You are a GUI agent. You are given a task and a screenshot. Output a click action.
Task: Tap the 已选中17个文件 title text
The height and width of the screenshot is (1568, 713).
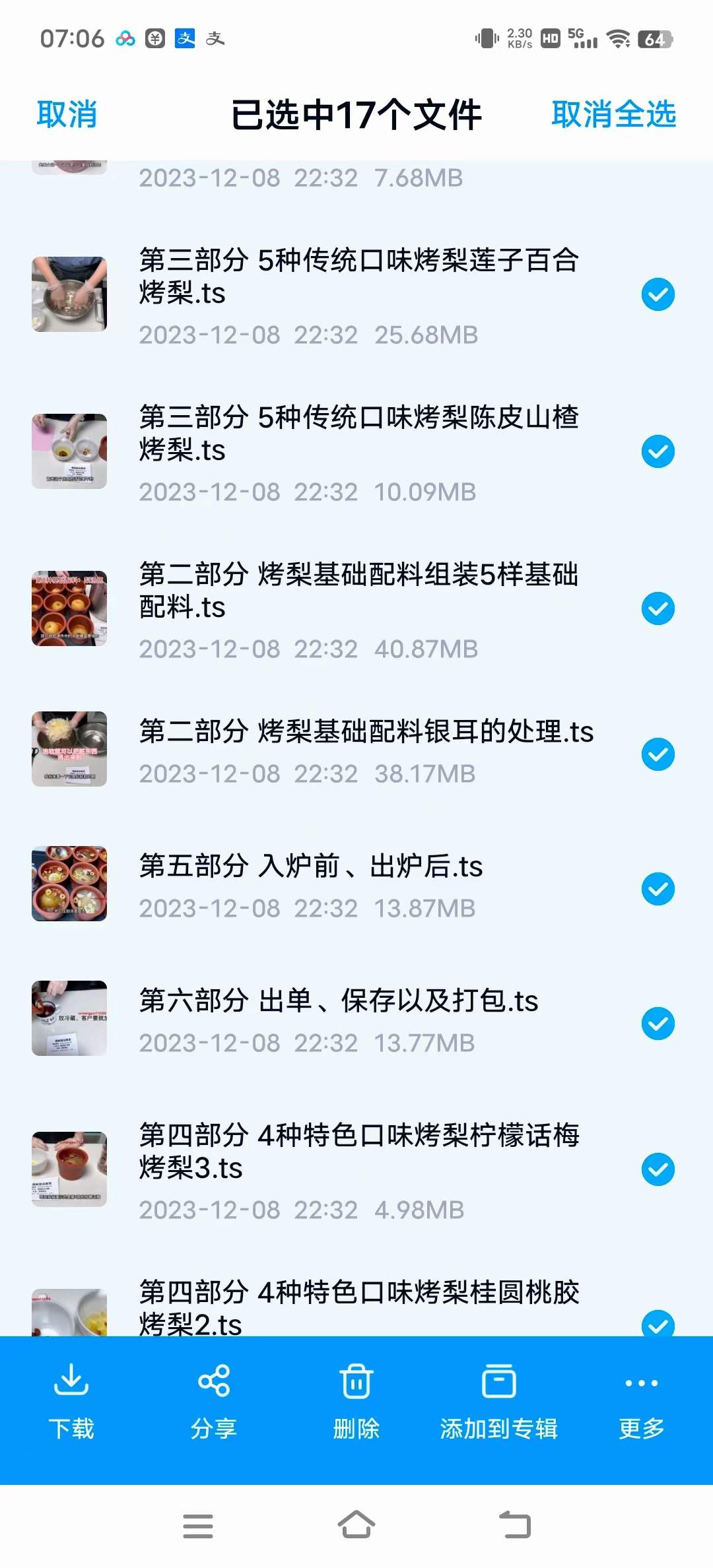356,114
